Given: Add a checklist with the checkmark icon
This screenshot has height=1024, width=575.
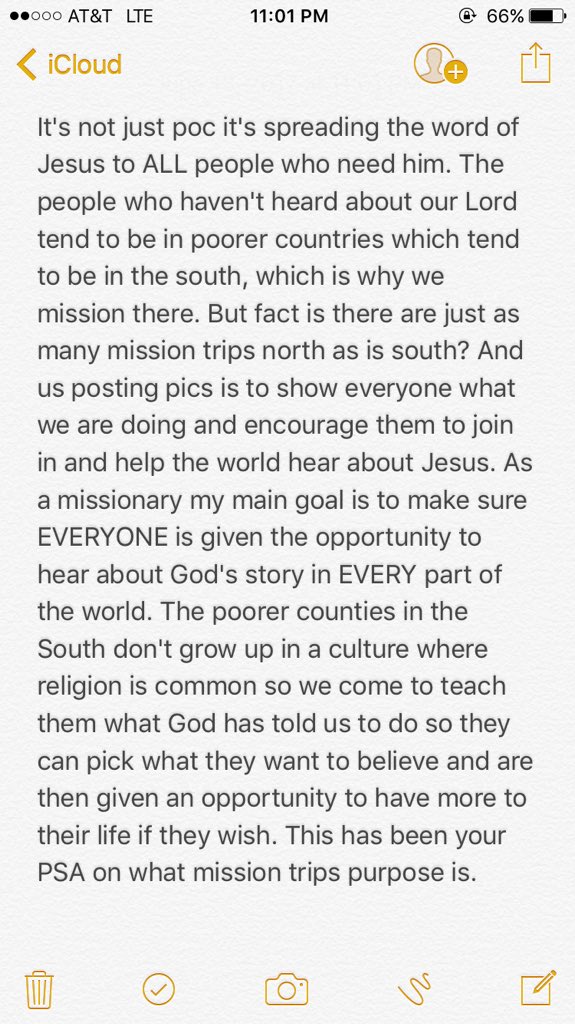Looking at the screenshot, I should coord(158,989).
